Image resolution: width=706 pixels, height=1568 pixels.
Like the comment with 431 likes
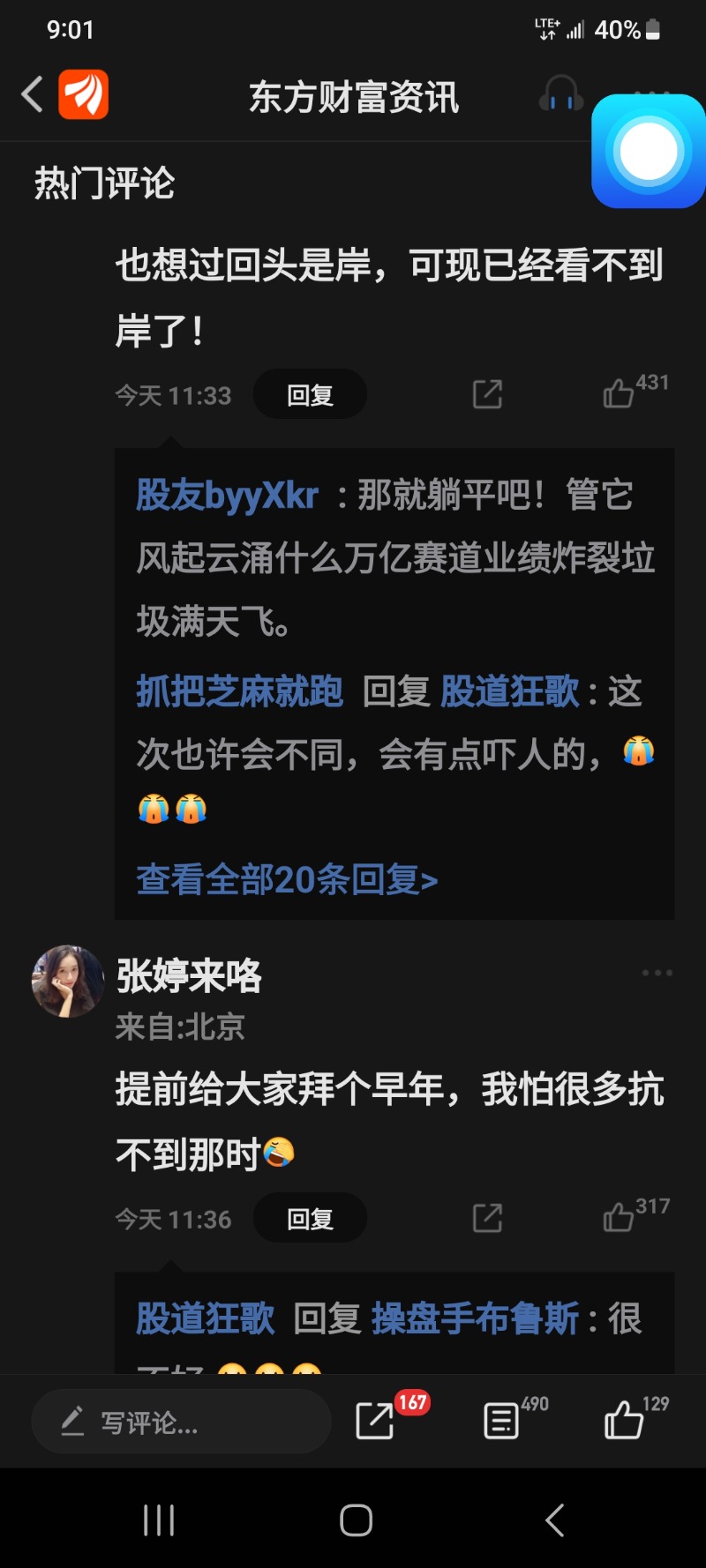click(x=620, y=393)
